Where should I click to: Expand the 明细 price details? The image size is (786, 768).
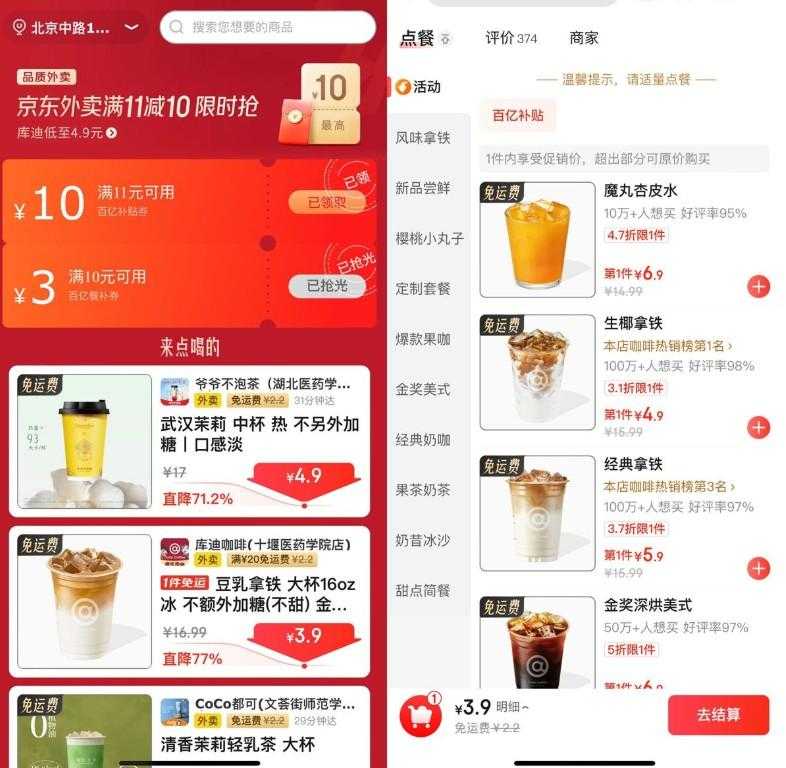513,708
